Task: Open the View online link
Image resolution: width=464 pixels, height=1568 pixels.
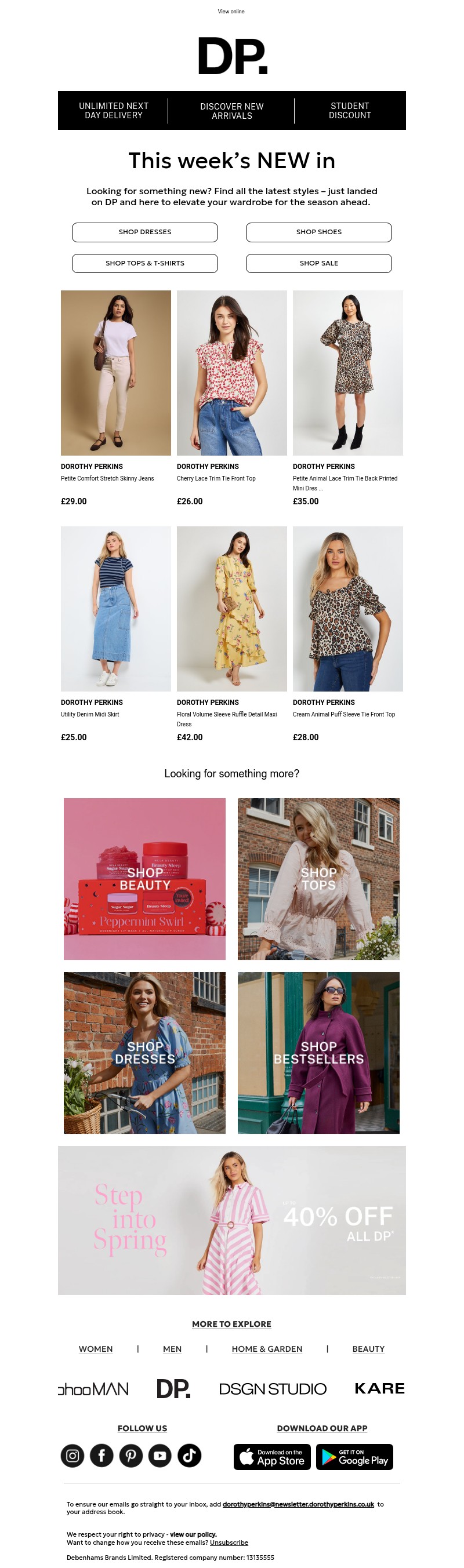Action: pos(231,12)
